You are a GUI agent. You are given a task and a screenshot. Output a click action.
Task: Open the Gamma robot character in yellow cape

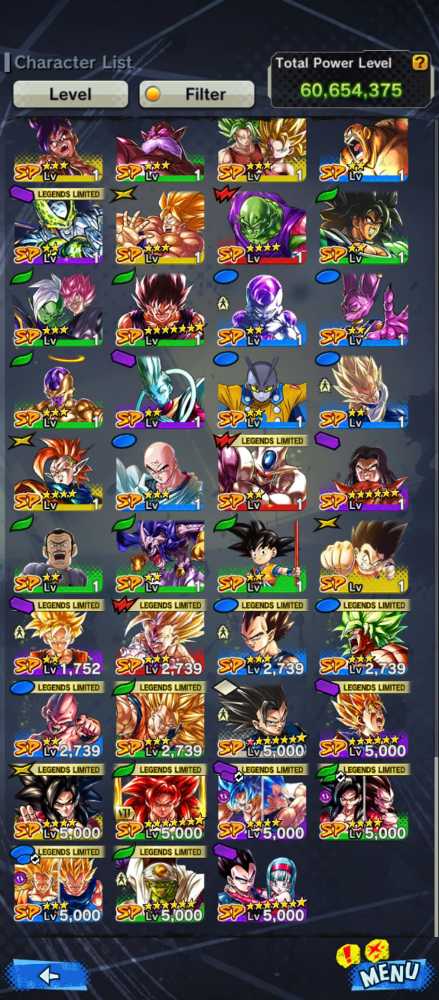click(262, 389)
